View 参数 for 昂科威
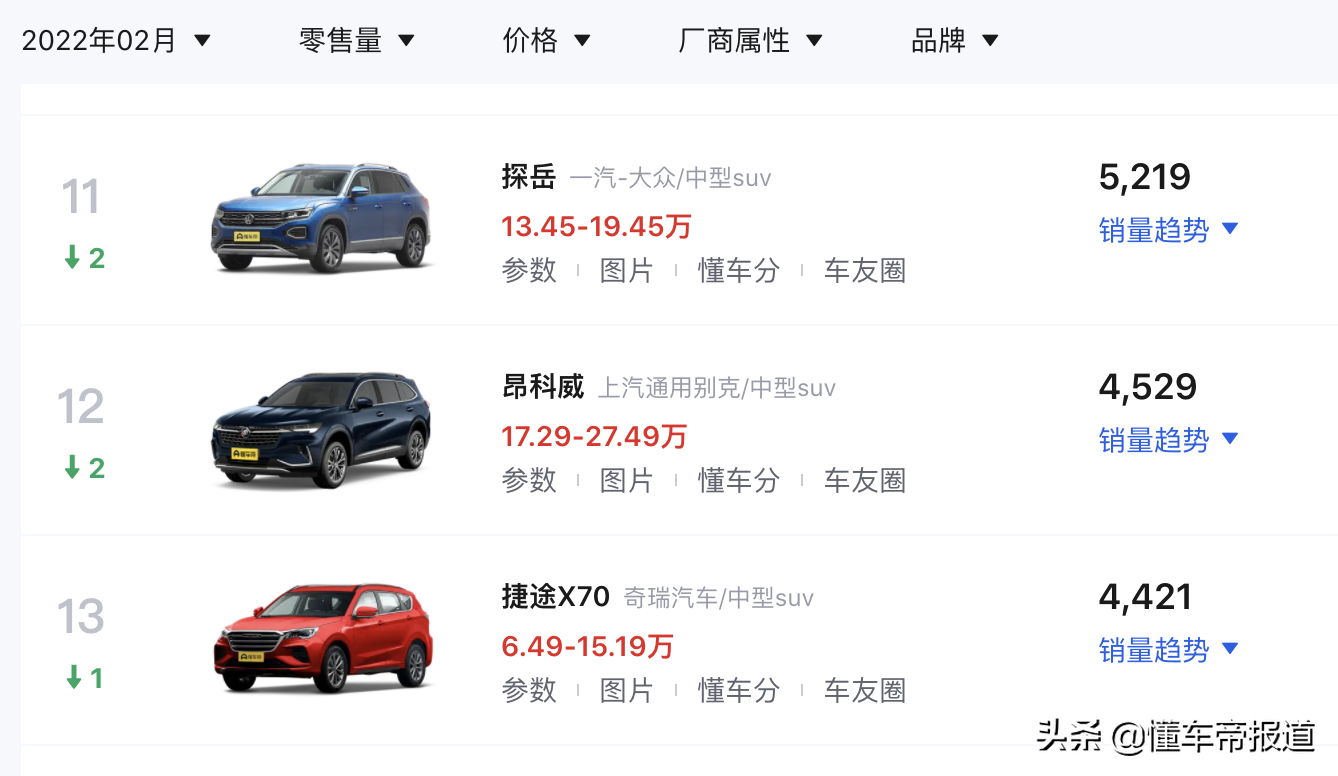The image size is (1338, 776). coord(529,480)
